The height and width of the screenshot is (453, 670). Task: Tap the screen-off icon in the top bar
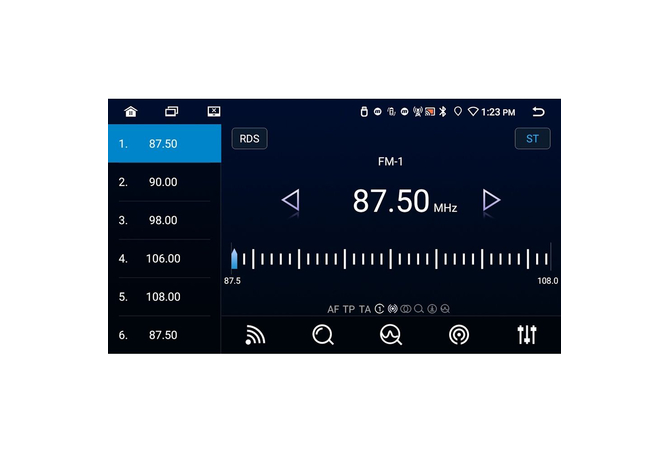(x=213, y=112)
